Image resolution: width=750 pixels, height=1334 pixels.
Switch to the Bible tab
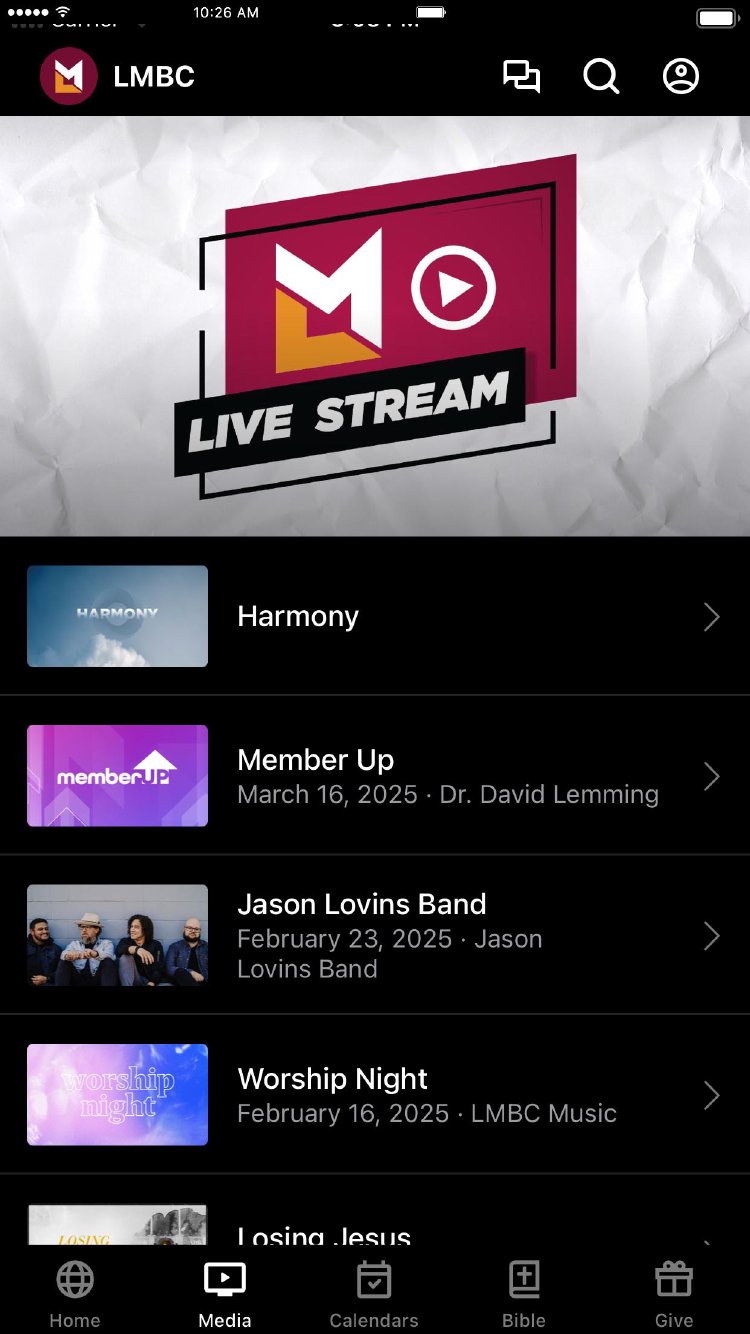(x=524, y=1293)
